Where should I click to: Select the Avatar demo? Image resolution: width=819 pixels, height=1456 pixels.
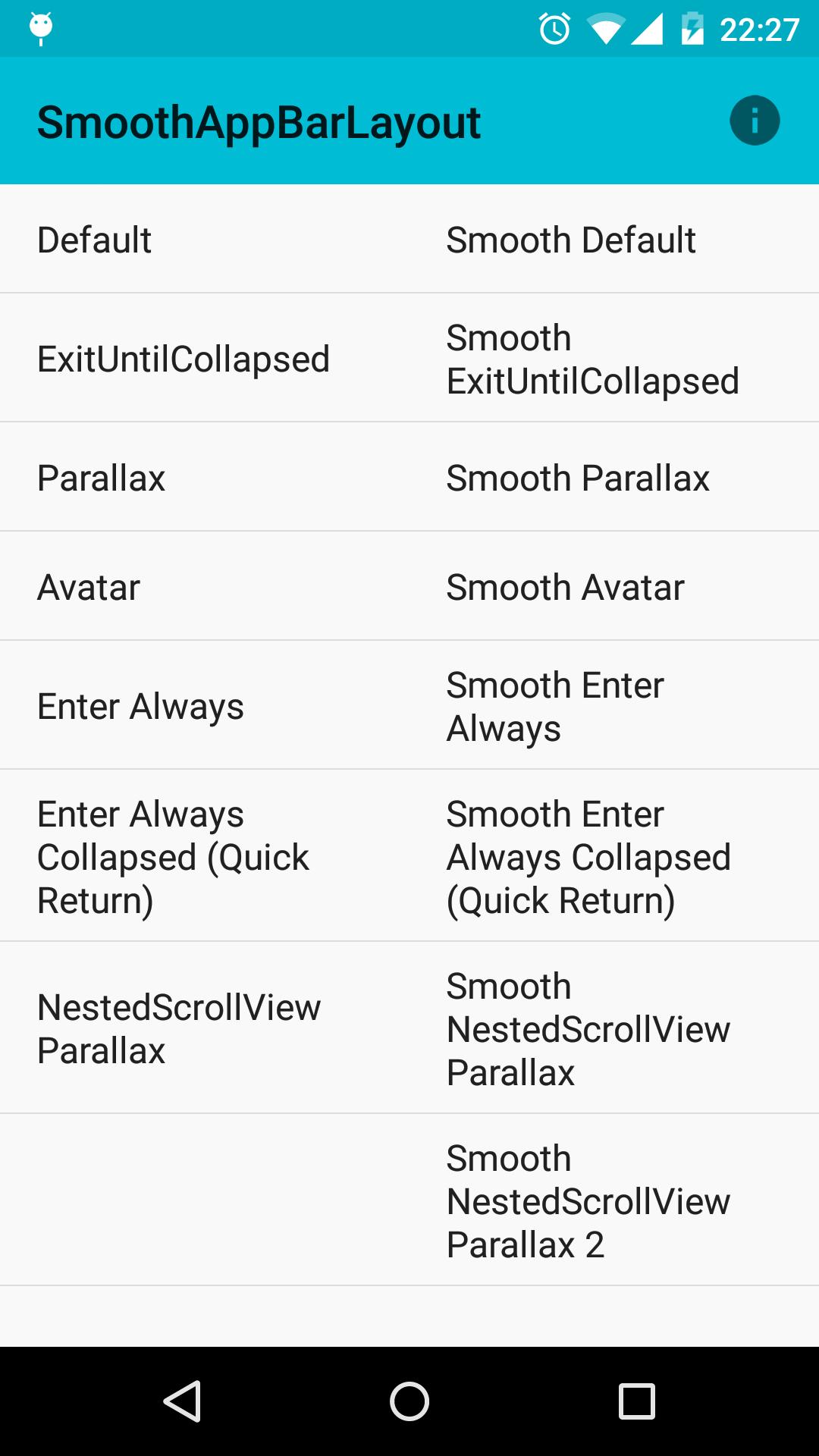coord(205,585)
